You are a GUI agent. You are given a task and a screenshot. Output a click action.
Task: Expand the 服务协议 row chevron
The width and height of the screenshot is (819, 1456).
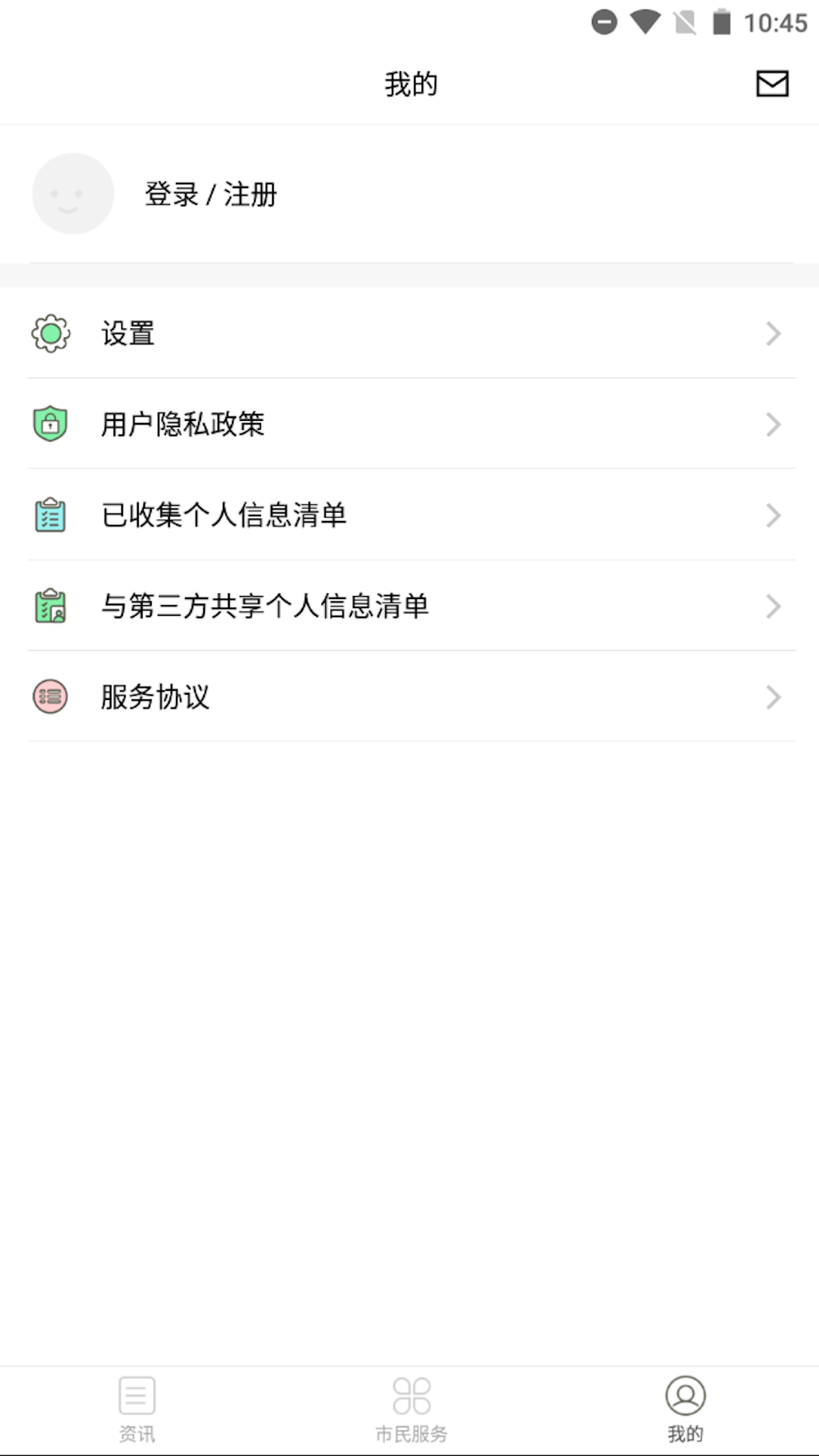click(773, 697)
